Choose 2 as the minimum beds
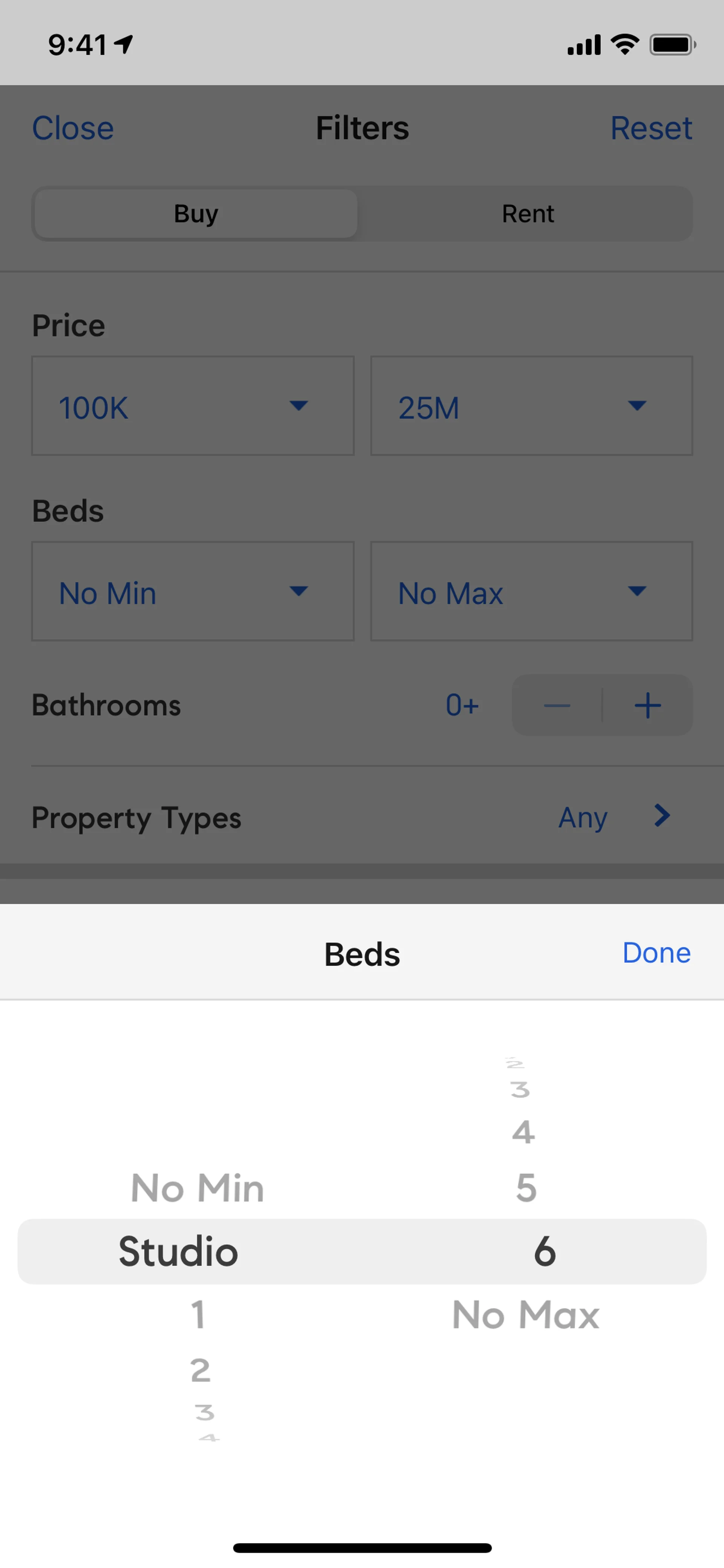 tap(199, 1370)
